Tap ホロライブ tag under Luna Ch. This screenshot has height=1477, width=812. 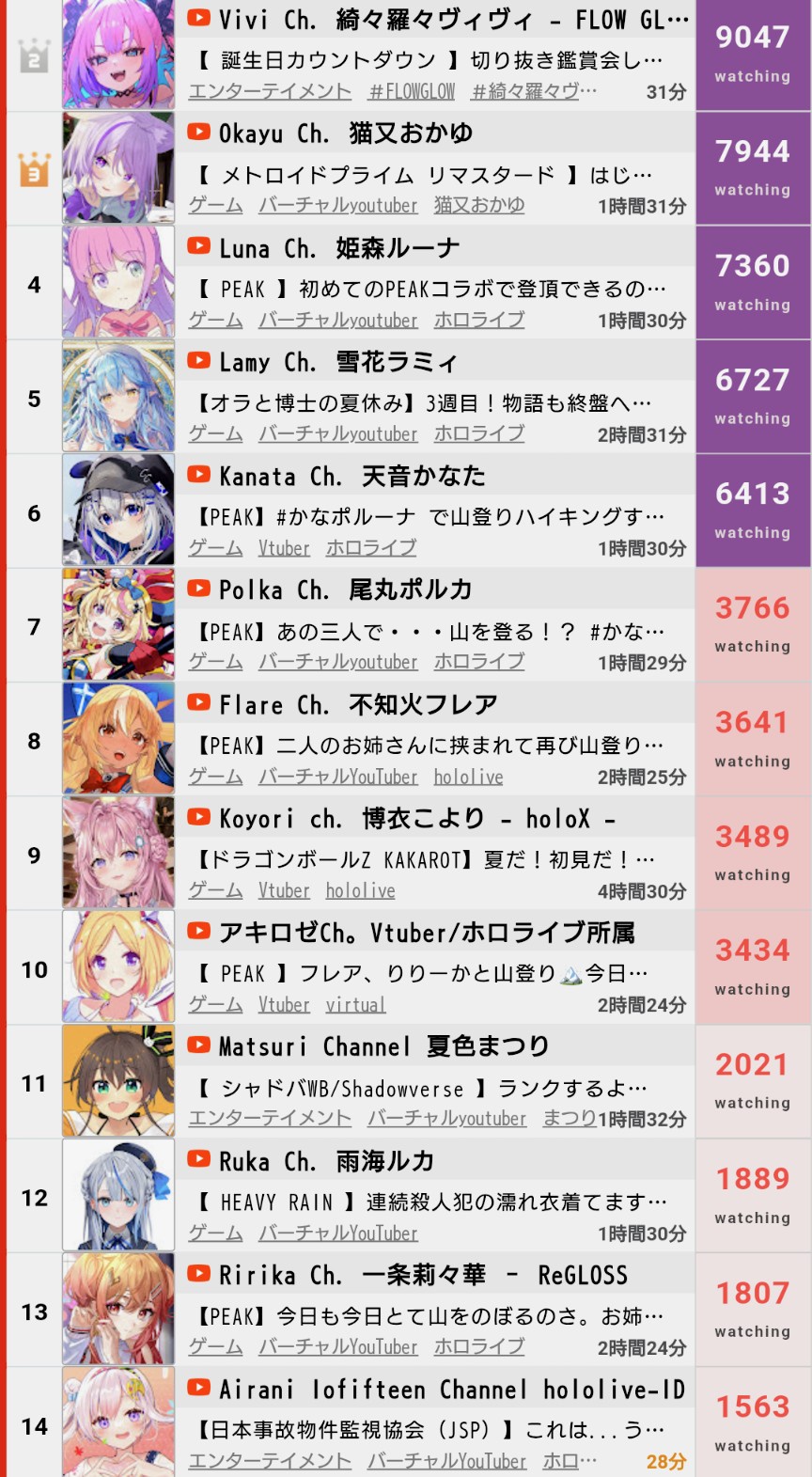click(479, 320)
